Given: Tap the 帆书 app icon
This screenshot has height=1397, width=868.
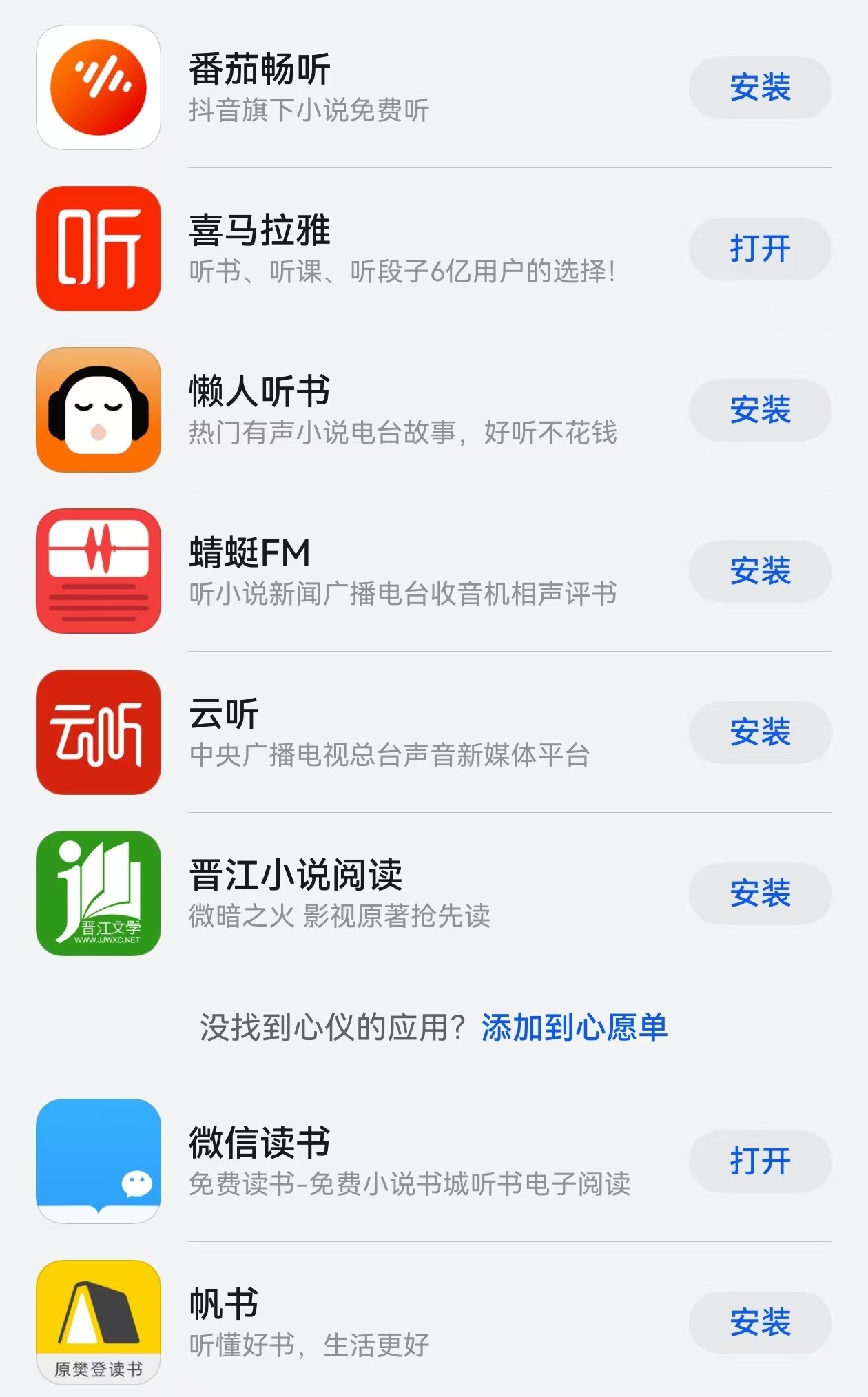Looking at the screenshot, I should coord(98,1323).
